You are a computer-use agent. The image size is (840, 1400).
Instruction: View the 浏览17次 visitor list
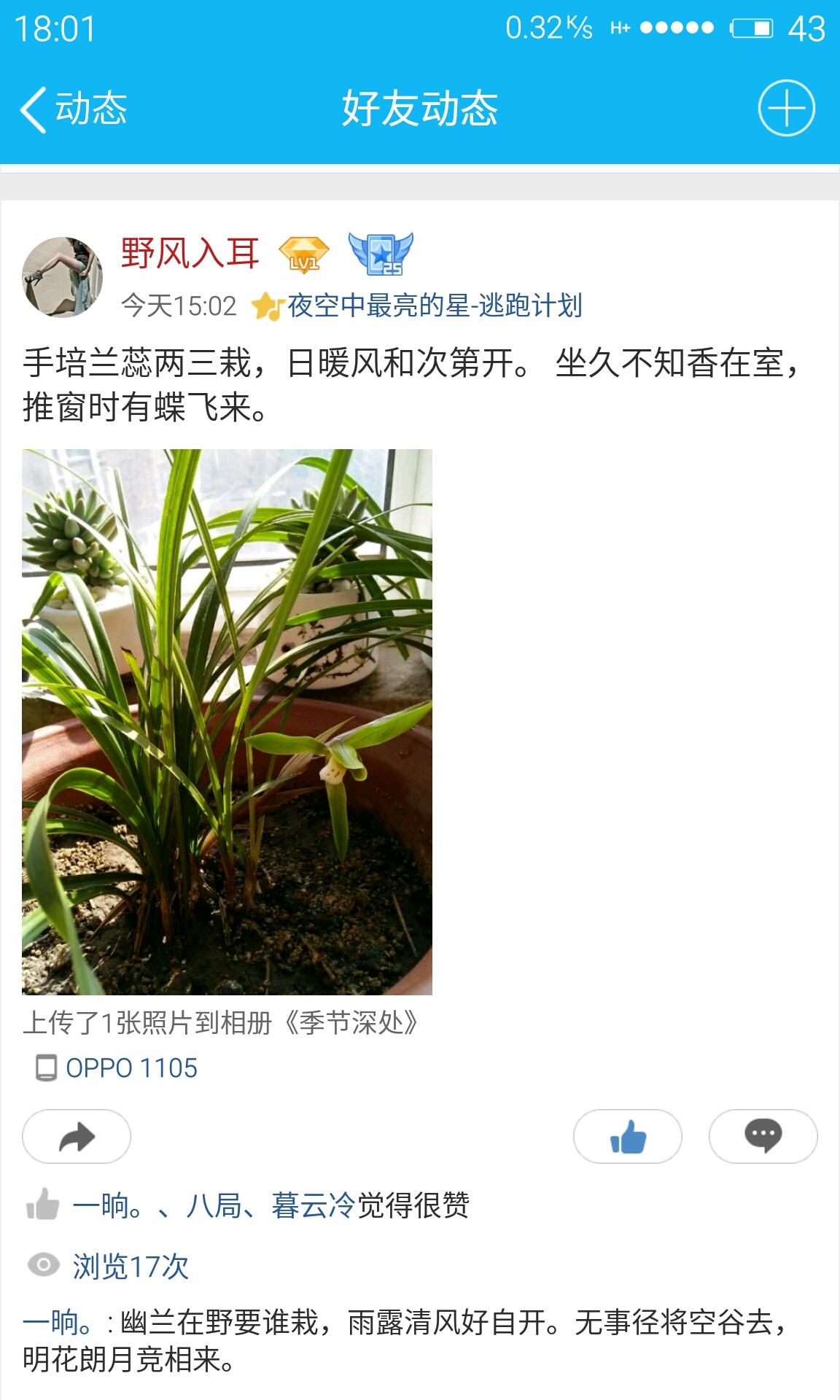point(130,1267)
